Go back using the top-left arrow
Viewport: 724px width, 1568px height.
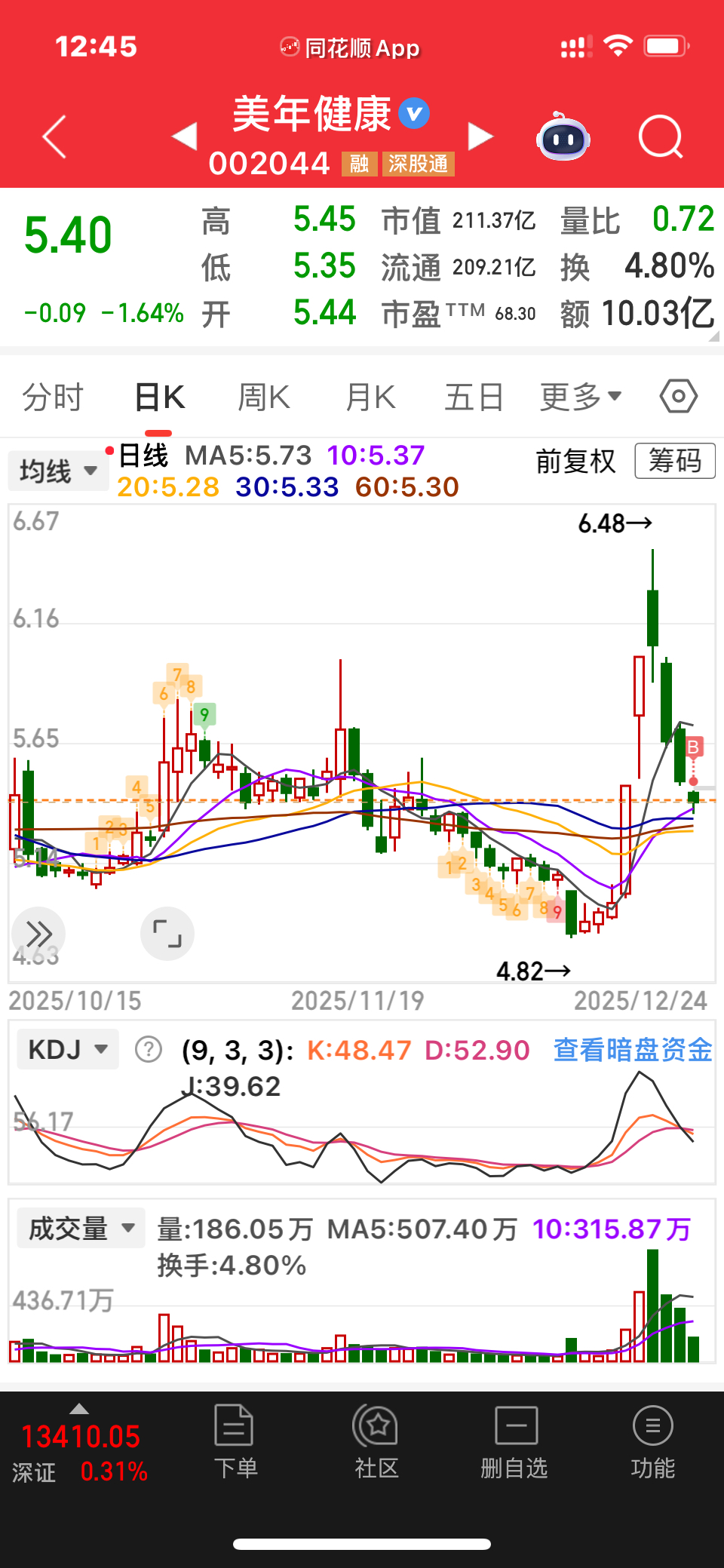point(54,137)
